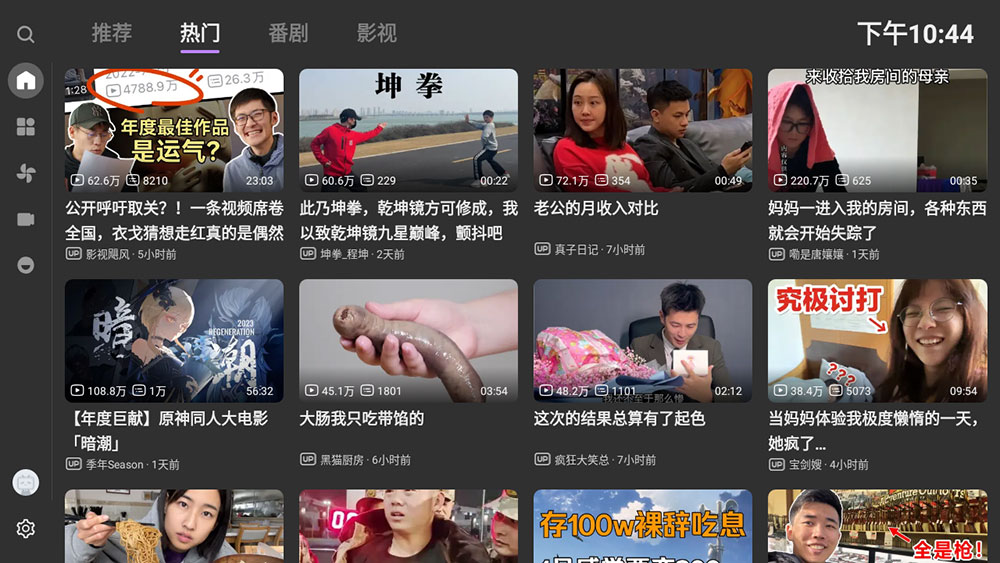The width and height of the screenshot is (1000, 563).
Task: Play the 影视飓风 video 公开呼吁取关
Action: point(174,130)
